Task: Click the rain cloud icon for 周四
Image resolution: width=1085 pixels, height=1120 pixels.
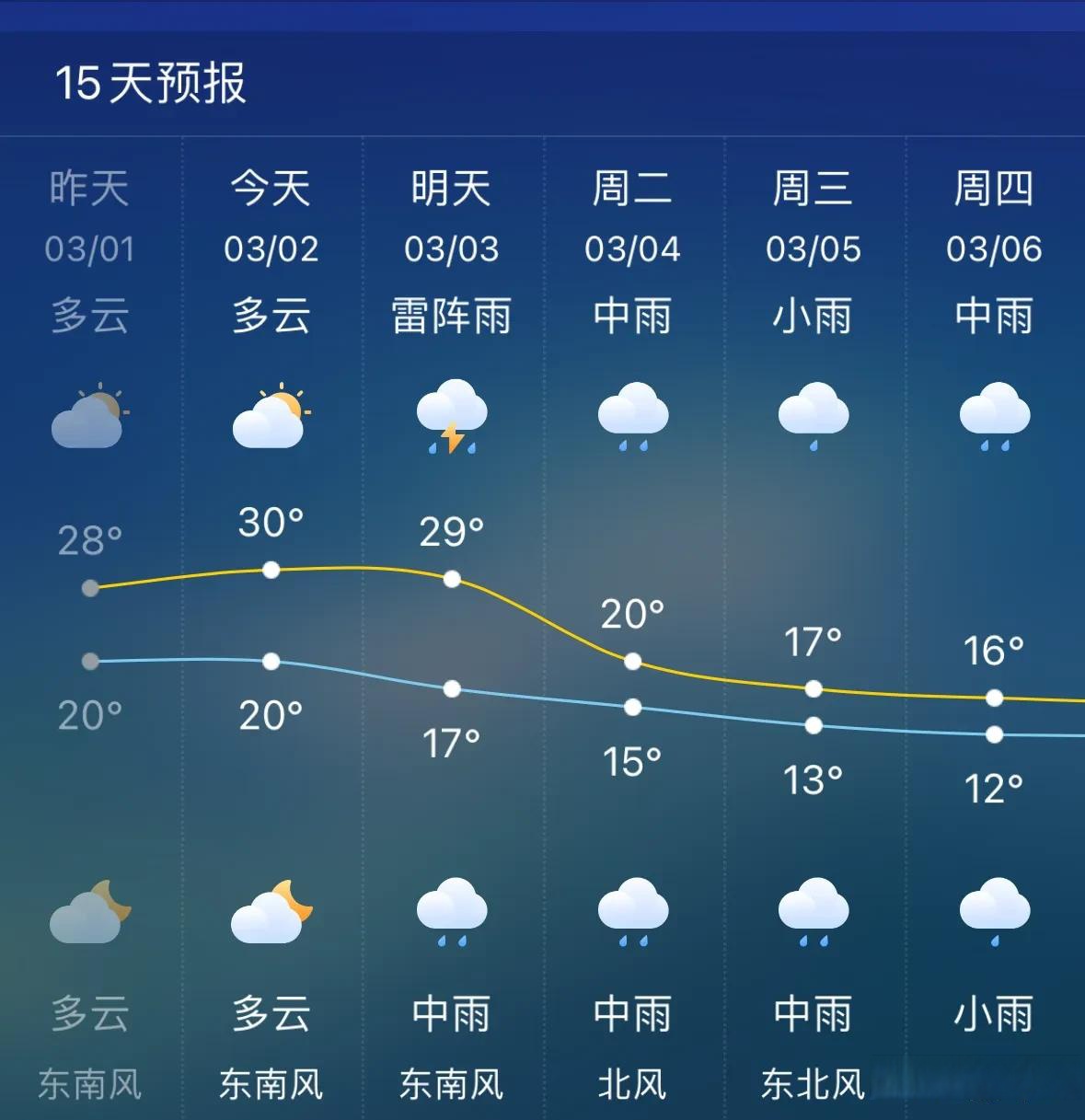Action: (994, 414)
